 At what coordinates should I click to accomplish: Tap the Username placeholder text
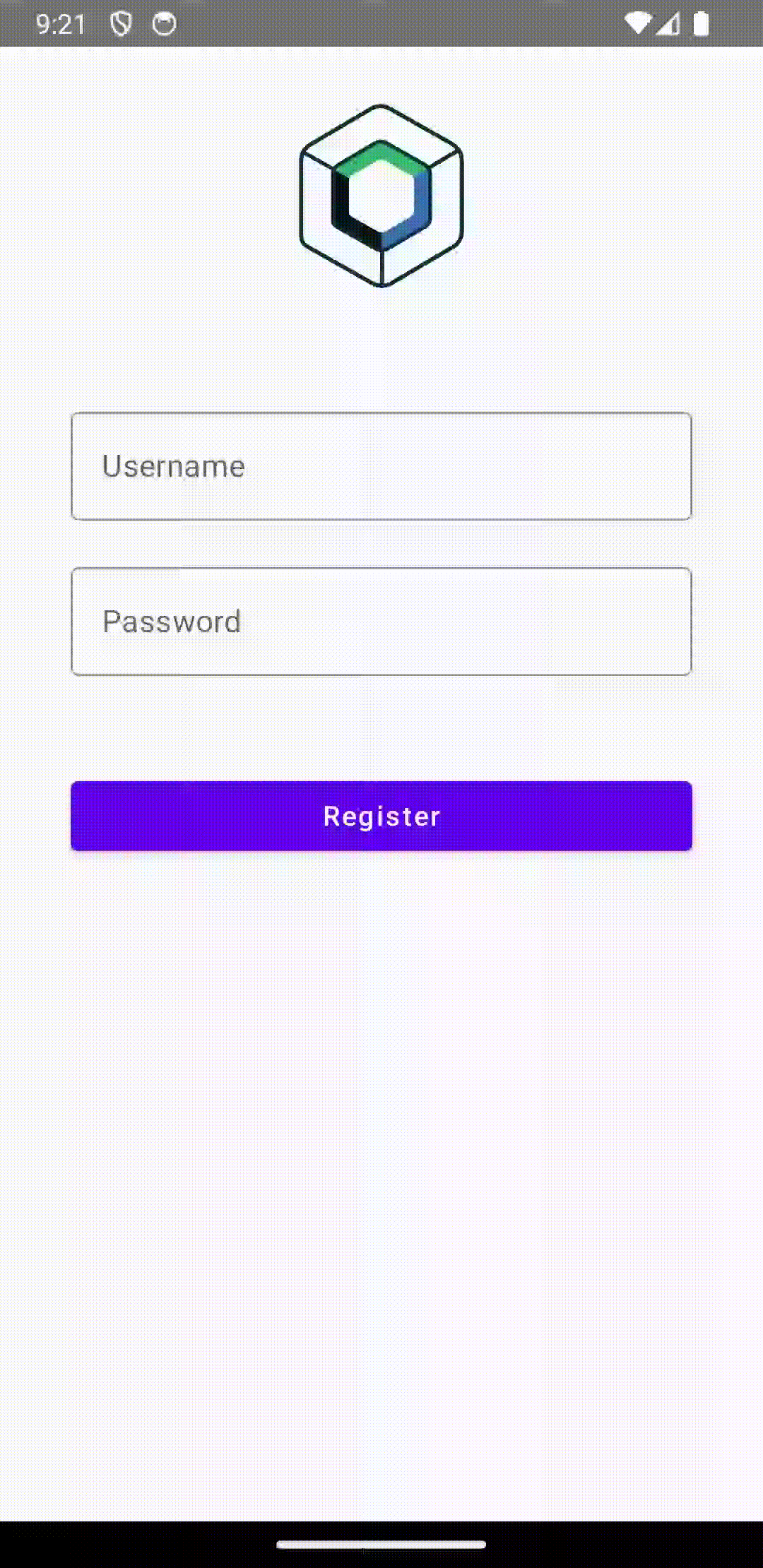click(173, 466)
